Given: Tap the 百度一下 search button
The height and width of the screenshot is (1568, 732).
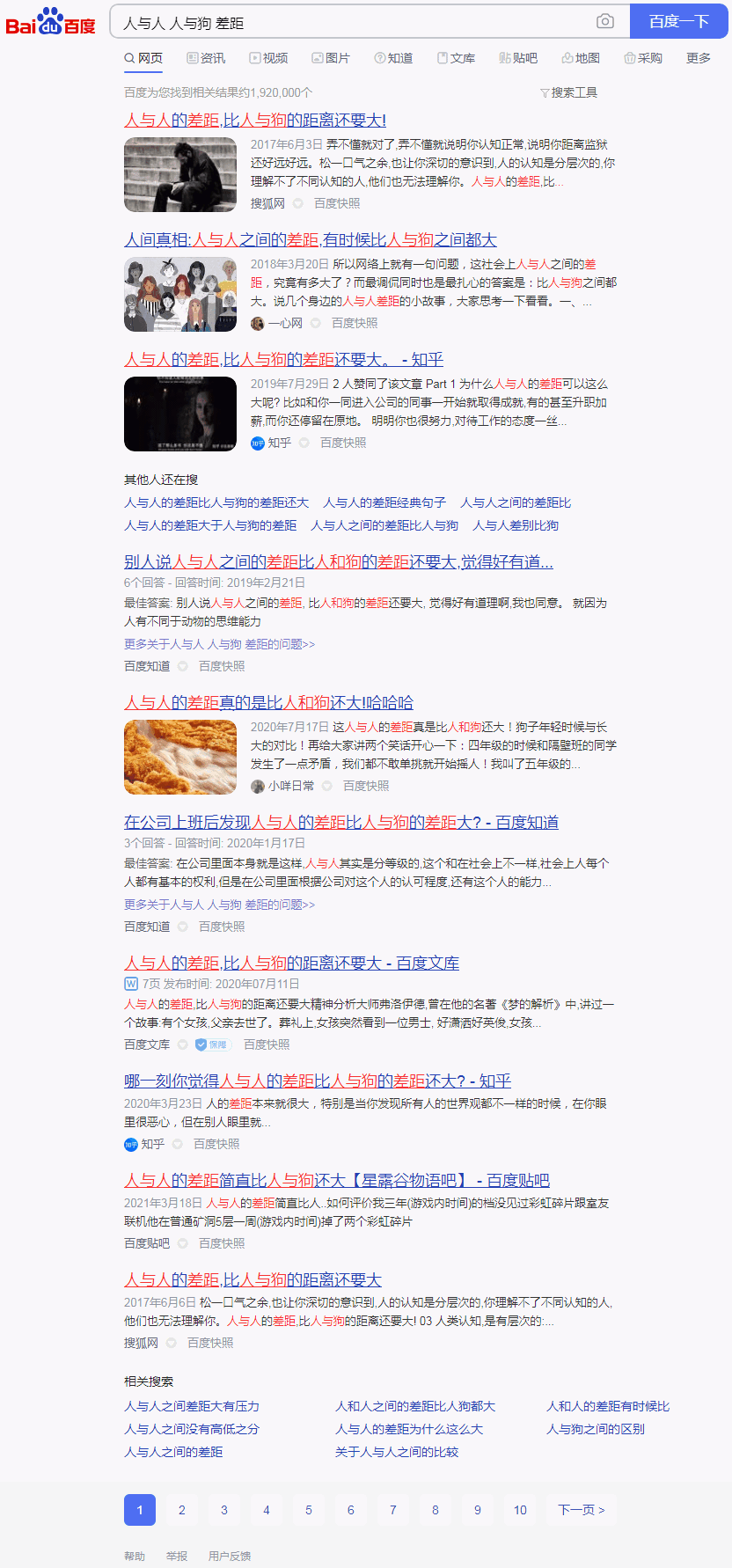Looking at the screenshot, I should 678,21.
